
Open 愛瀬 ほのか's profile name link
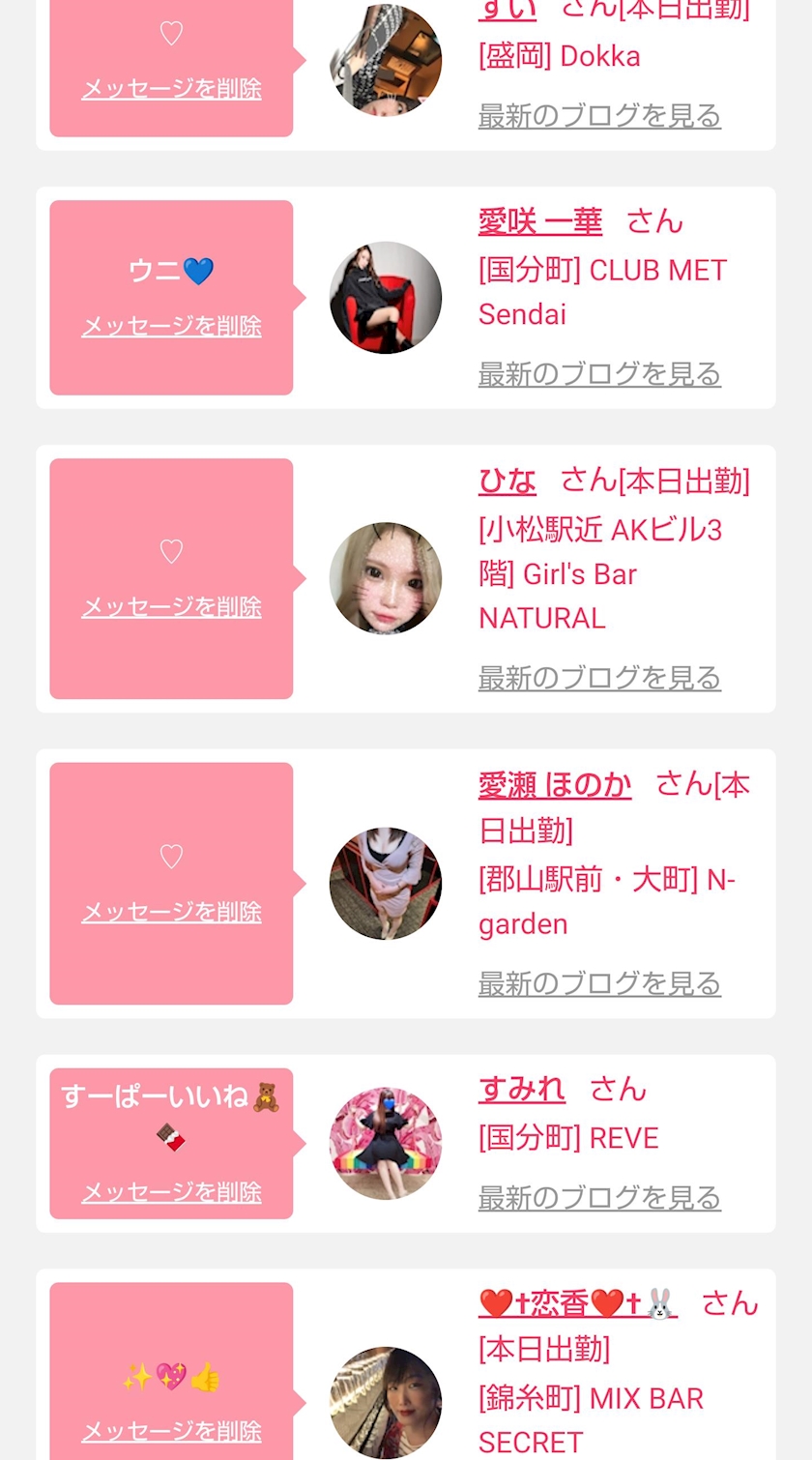point(555,784)
